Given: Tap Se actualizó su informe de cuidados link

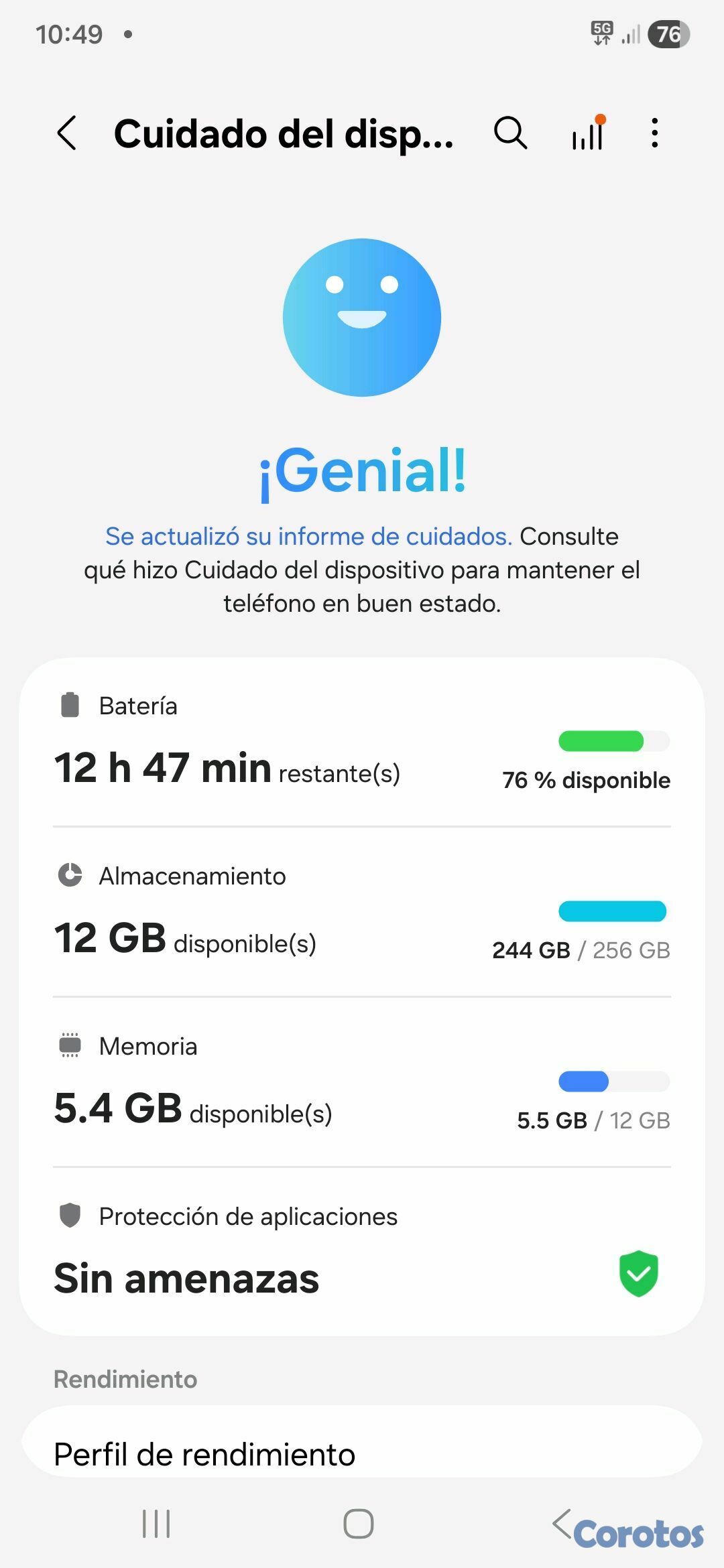Looking at the screenshot, I should point(308,536).
